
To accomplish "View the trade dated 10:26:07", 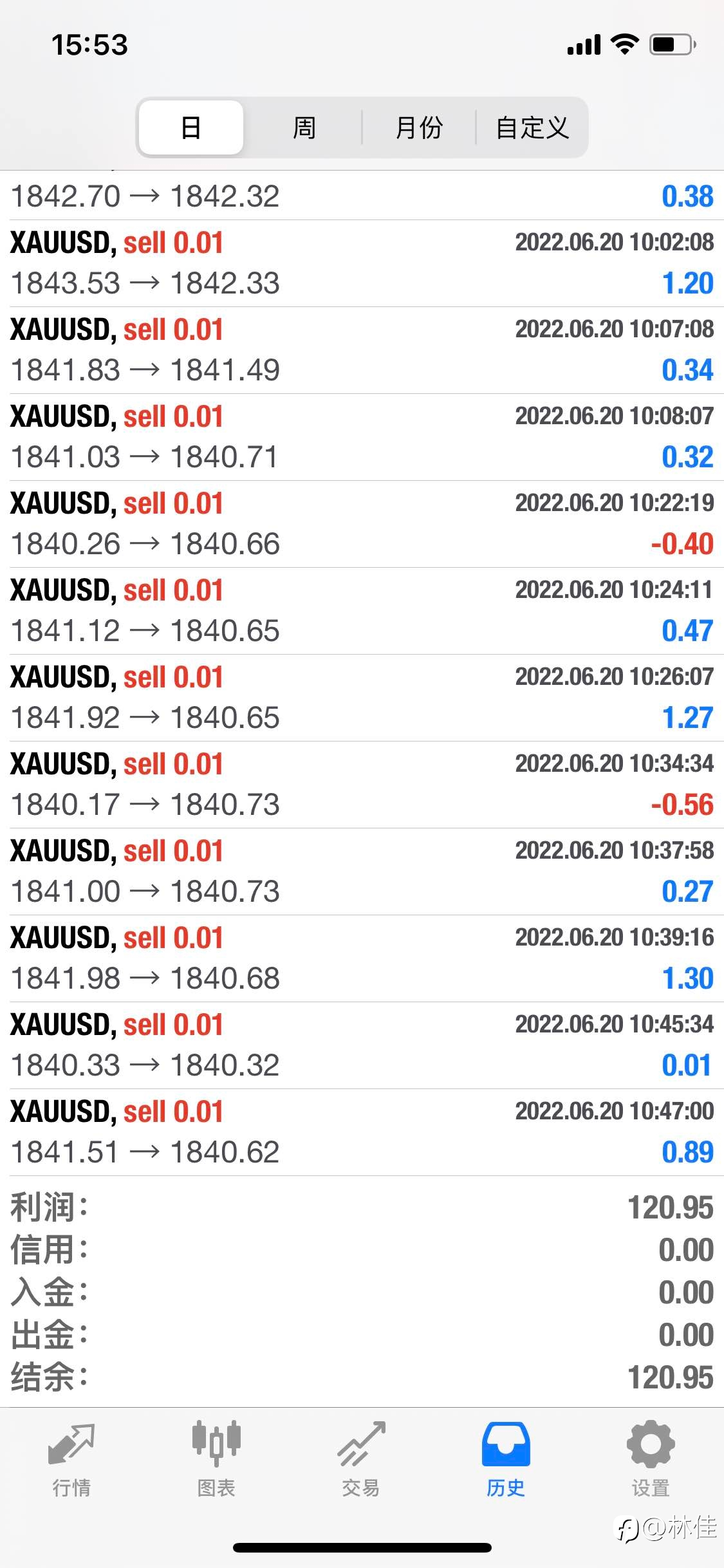I will (x=362, y=698).
